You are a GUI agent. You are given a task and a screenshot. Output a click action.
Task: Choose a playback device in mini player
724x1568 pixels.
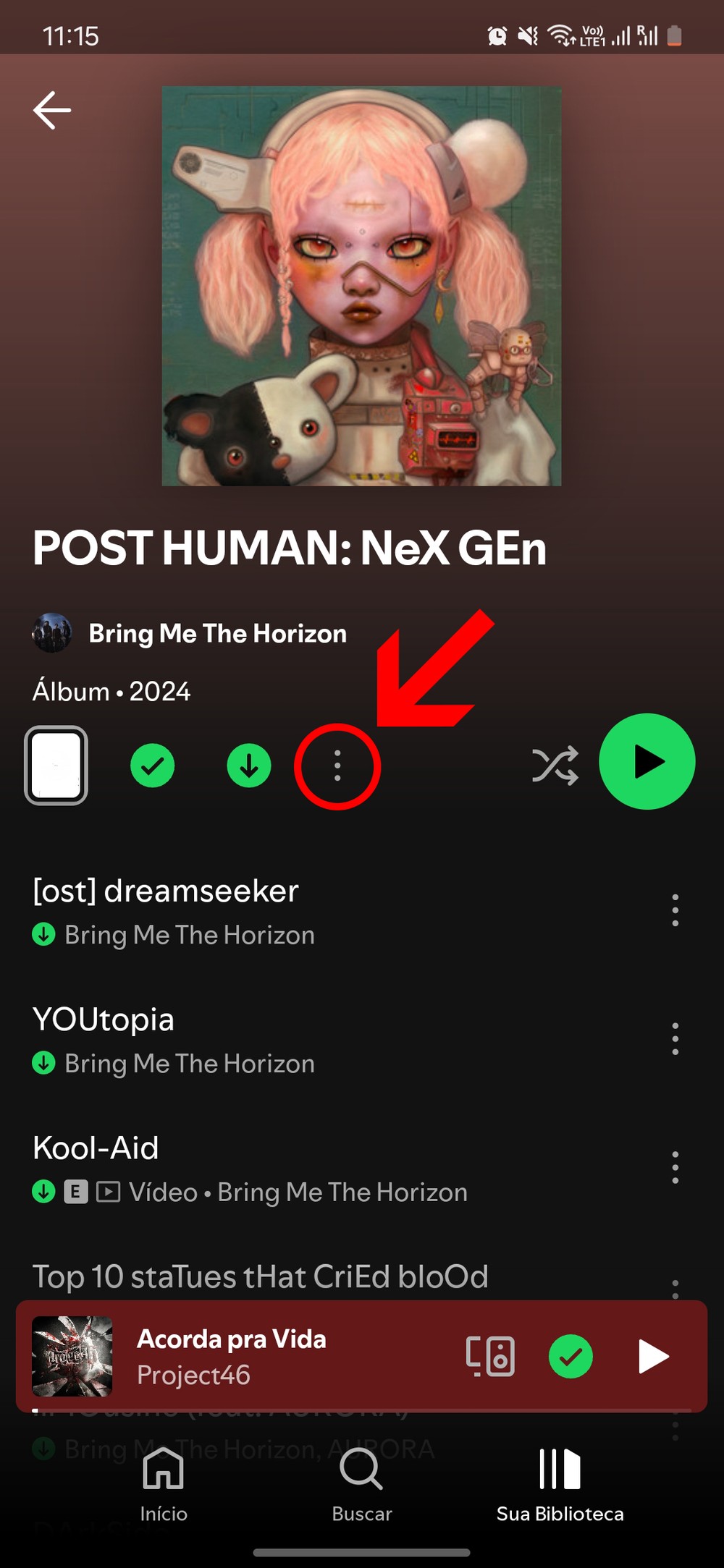(491, 1356)
